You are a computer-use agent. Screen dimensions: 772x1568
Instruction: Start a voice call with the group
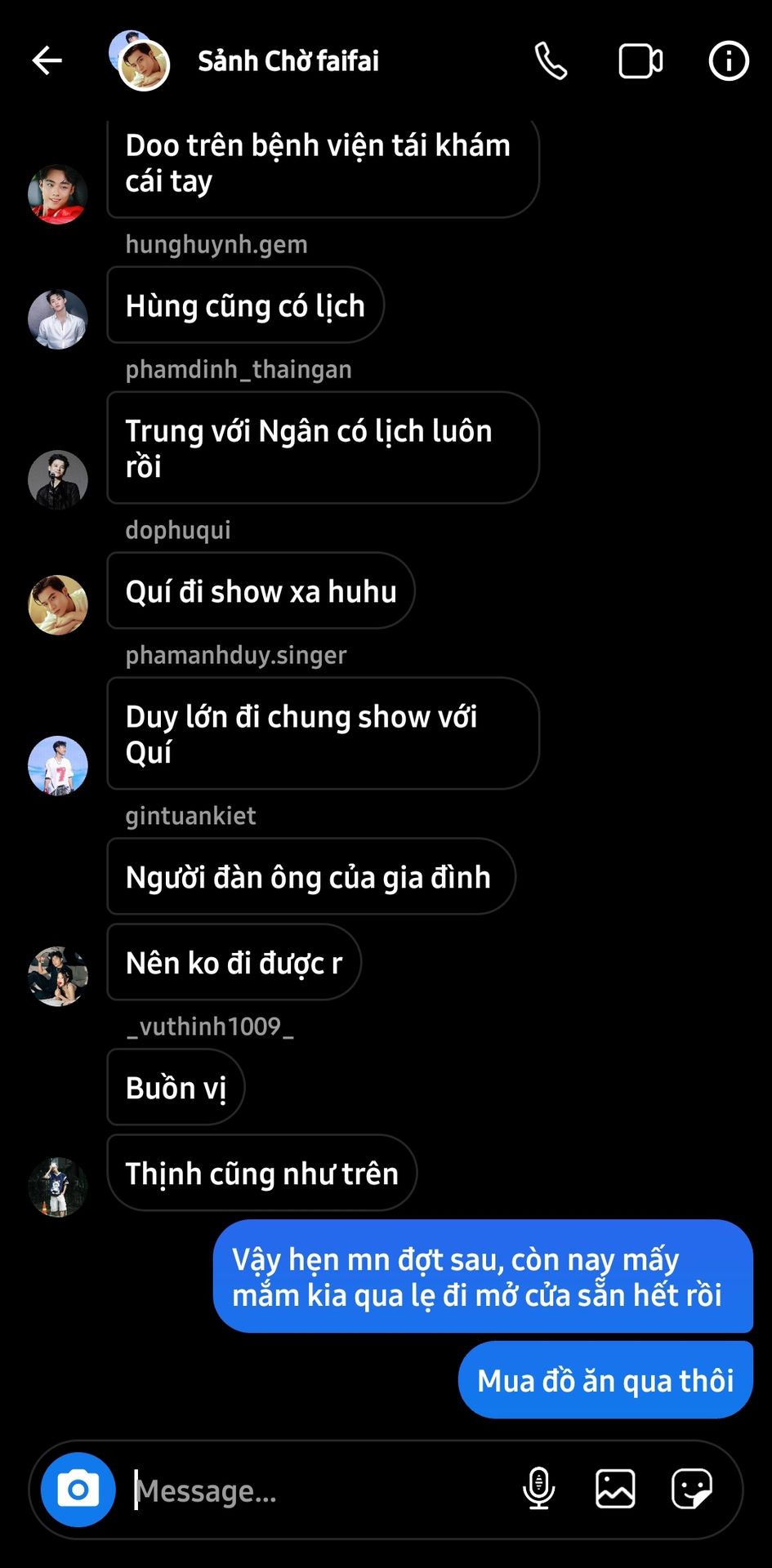[551, 60]
